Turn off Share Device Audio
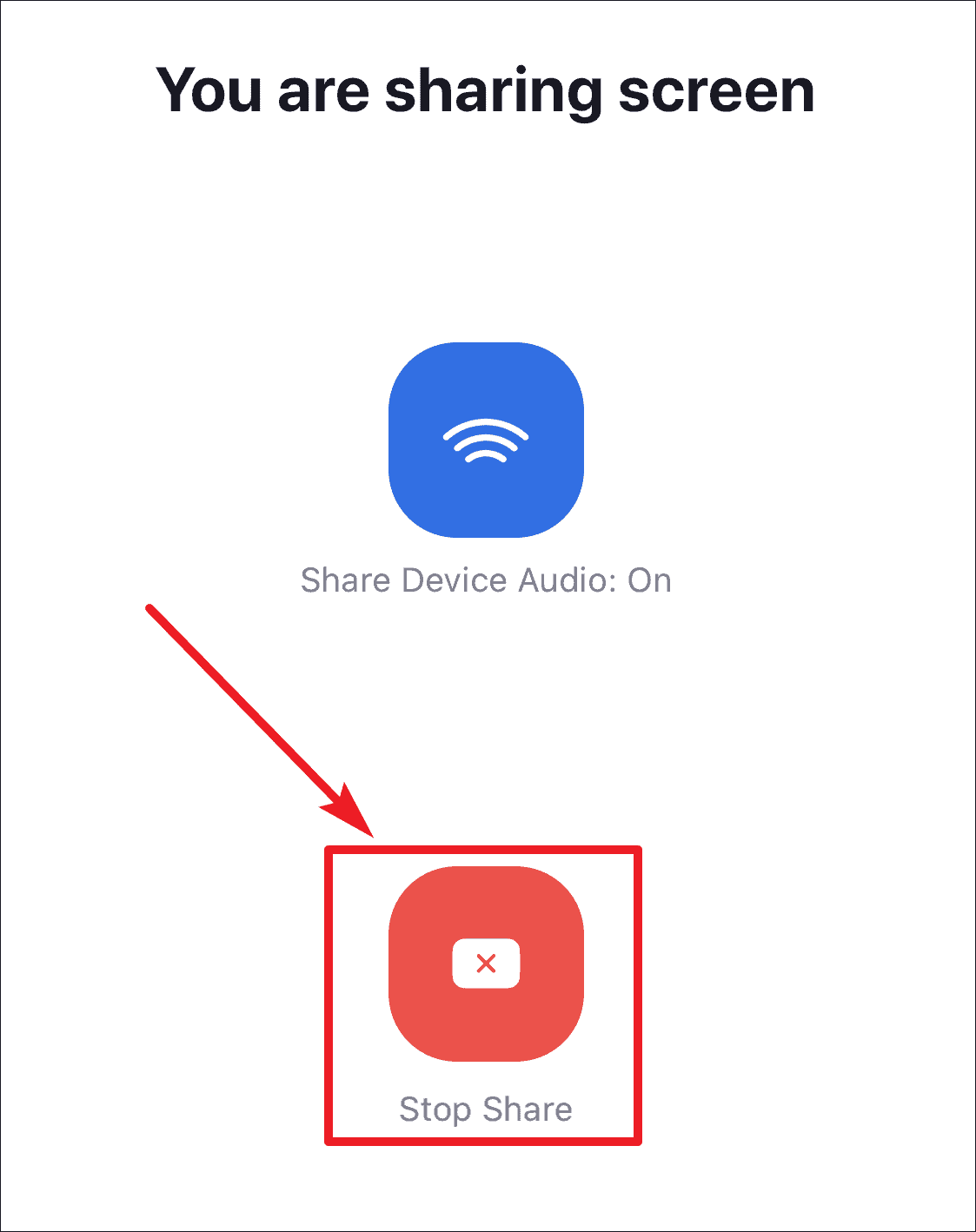976x1232 pixels. (x=486, y=440)
